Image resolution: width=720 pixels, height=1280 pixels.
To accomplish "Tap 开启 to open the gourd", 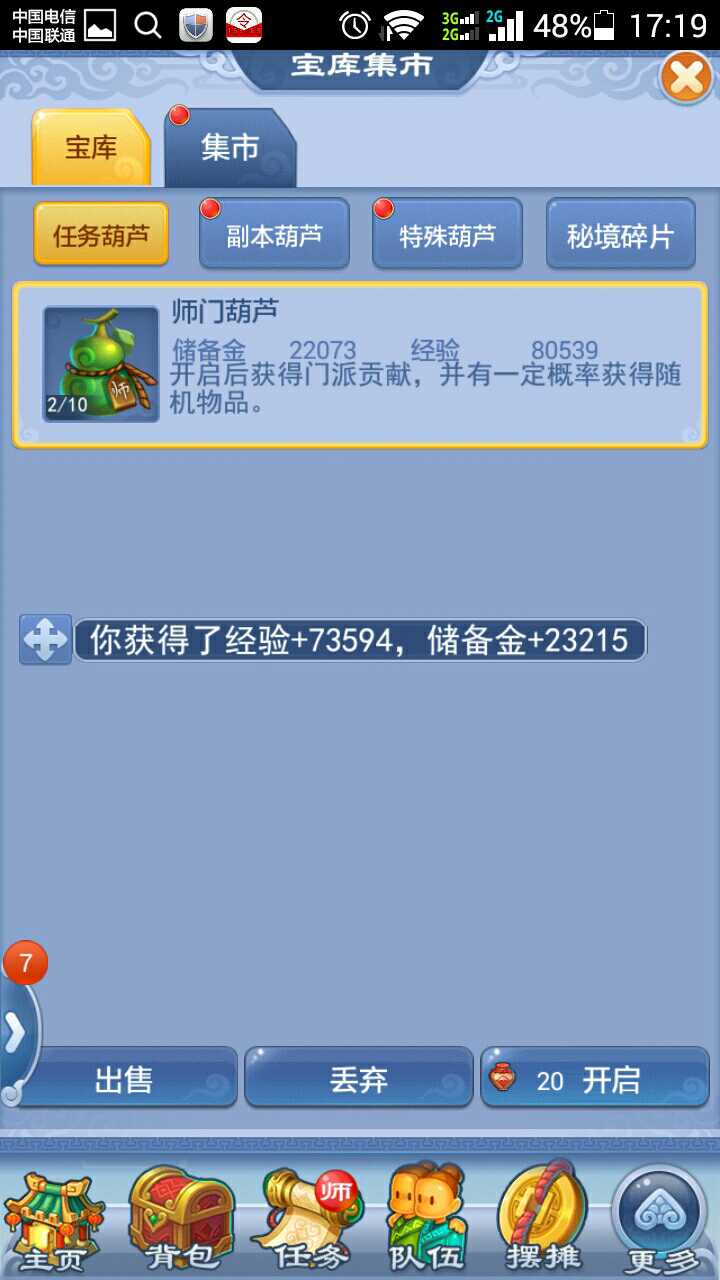I will [595, 1078].
